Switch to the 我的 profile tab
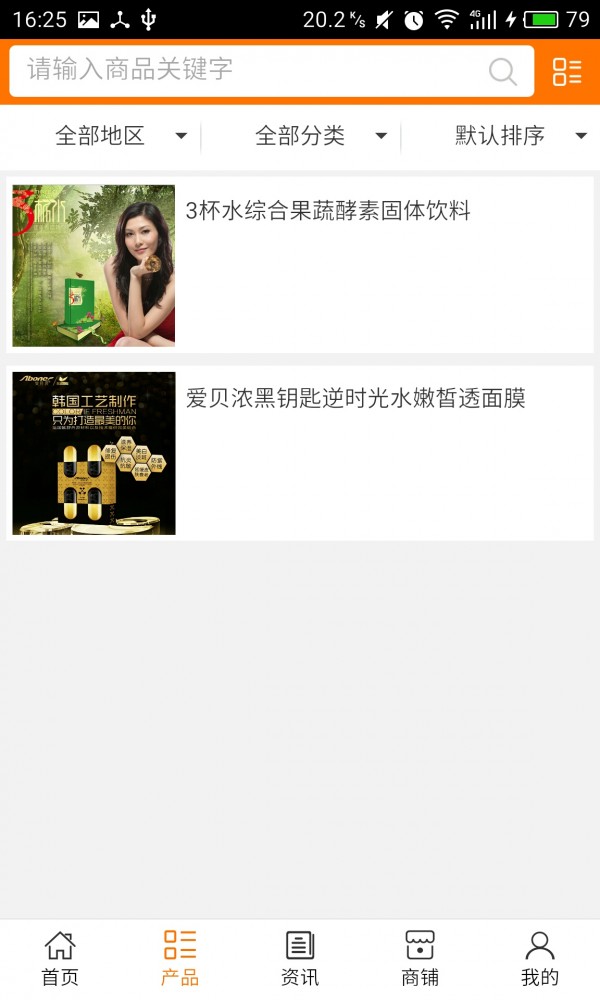 [x=540, y=959]
